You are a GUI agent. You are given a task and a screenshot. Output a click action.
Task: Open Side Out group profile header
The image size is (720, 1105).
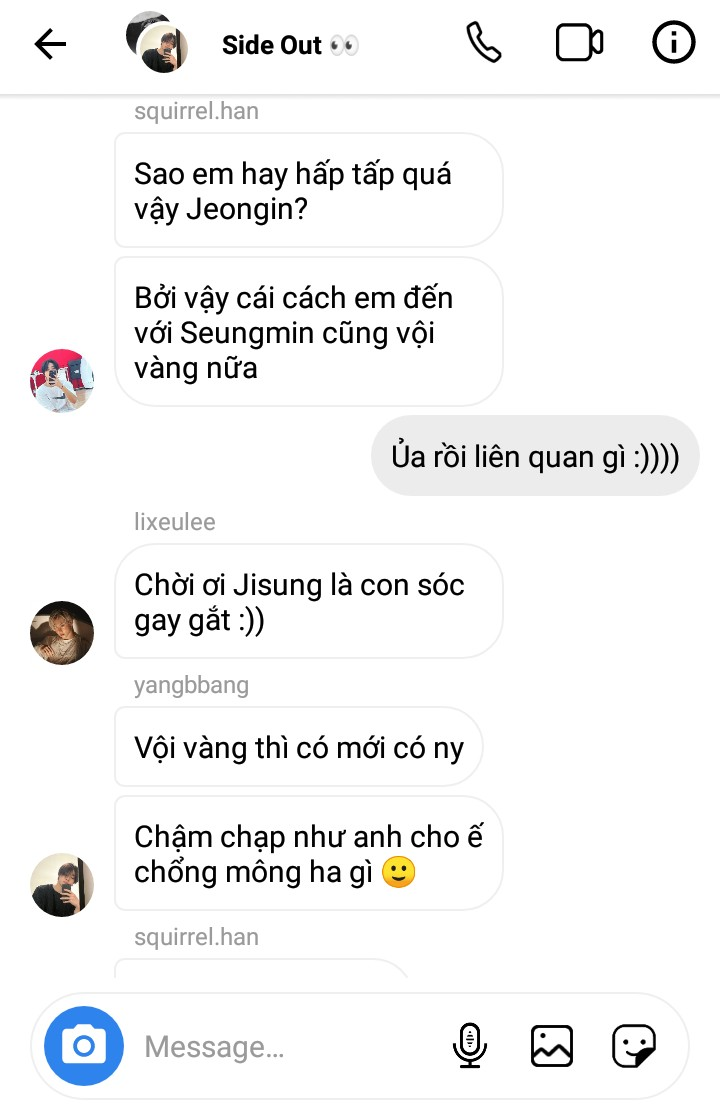(289, 45)
